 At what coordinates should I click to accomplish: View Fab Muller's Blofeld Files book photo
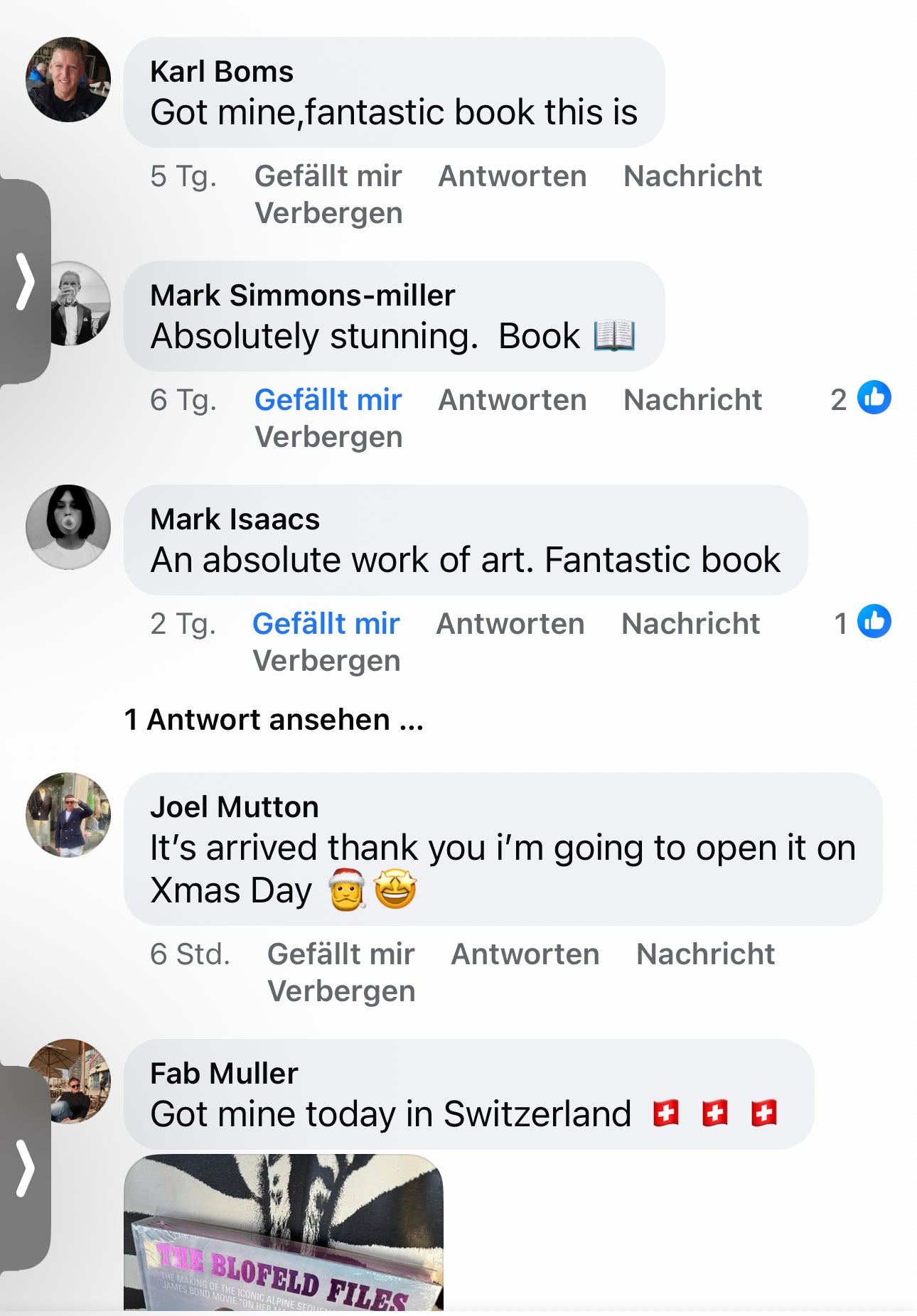tap(283, 1233)
